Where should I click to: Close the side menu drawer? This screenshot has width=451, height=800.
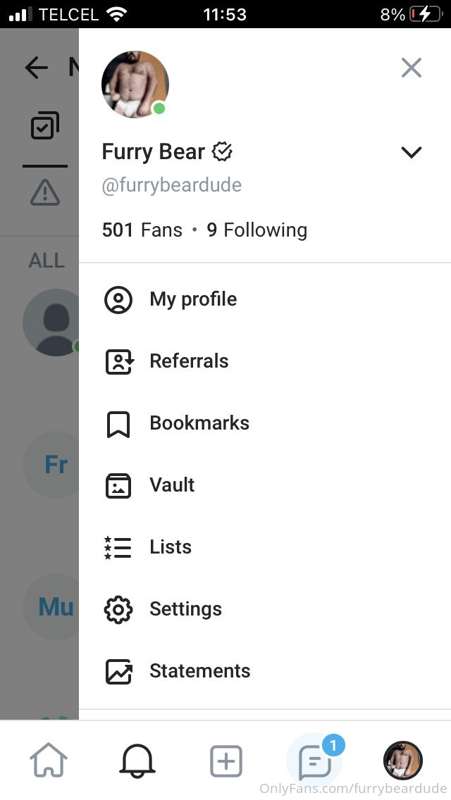pyautogui.click(x=411, y=67)
